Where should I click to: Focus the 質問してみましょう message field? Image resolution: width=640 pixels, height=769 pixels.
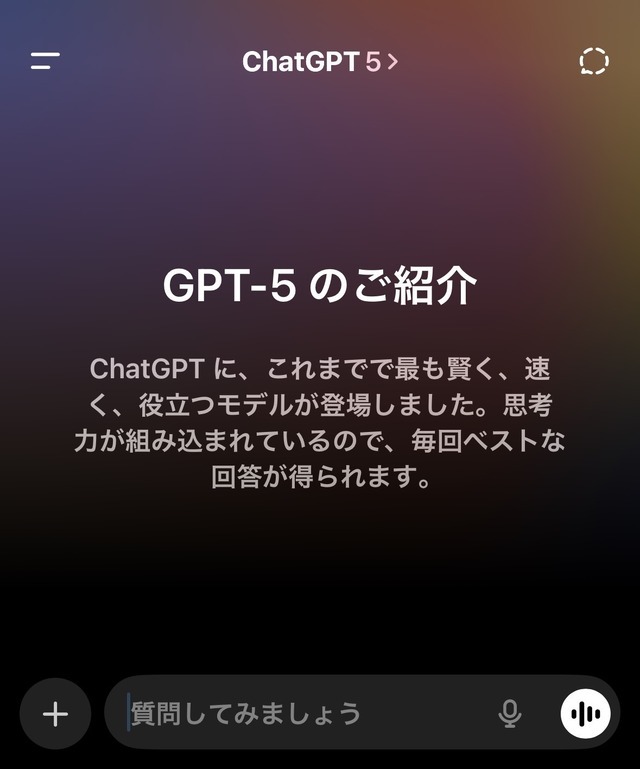point(300,713)
